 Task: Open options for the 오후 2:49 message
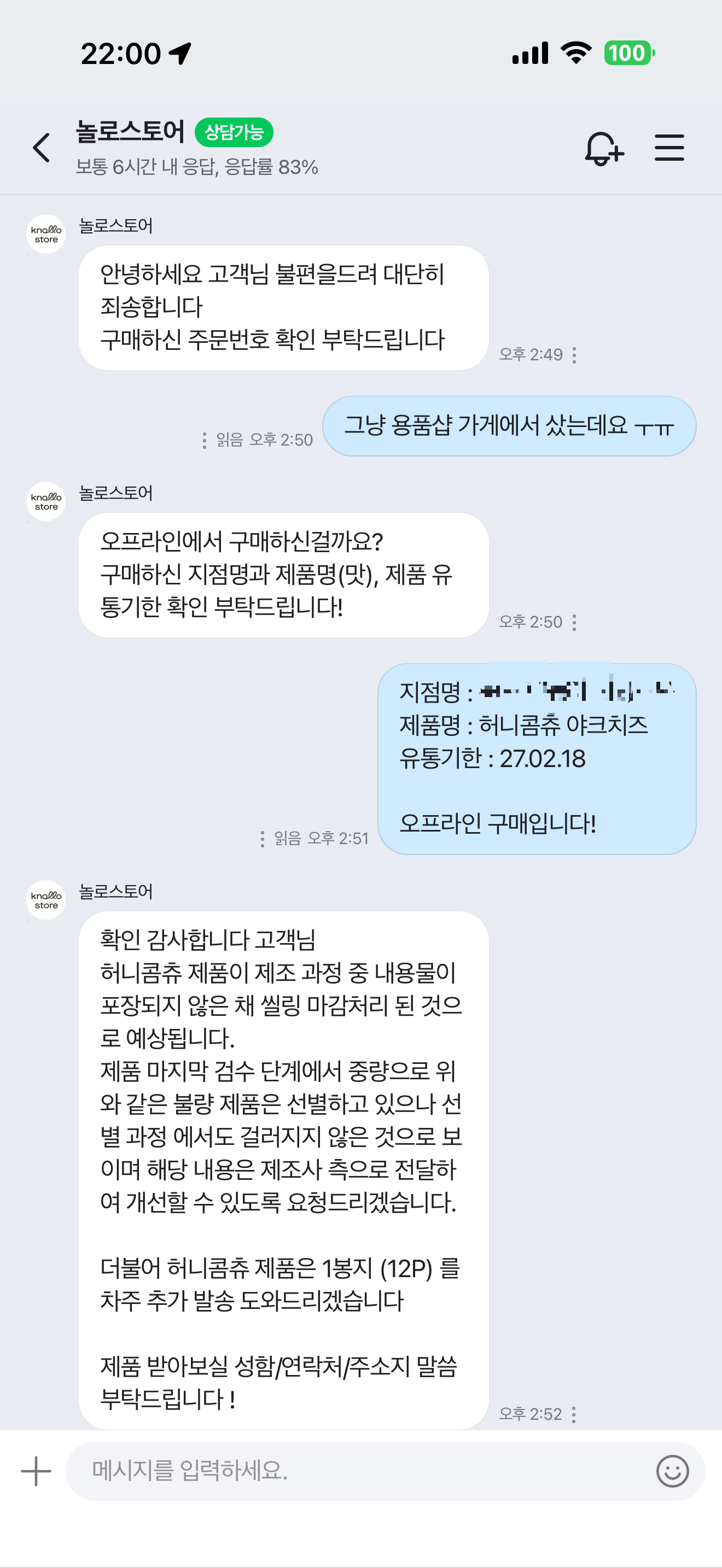[574, 355]
